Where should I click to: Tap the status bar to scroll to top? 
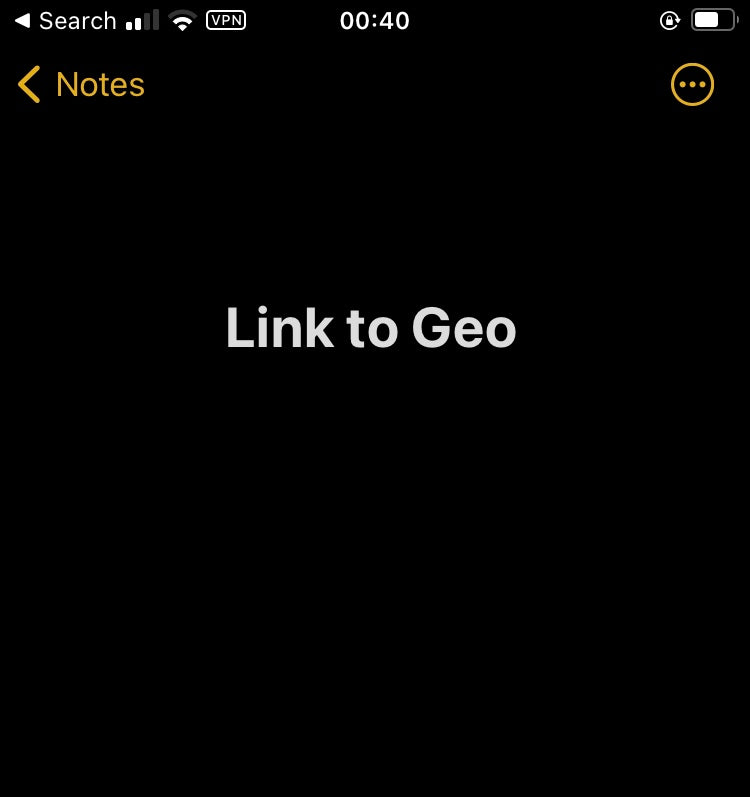(x=375, y=19)
